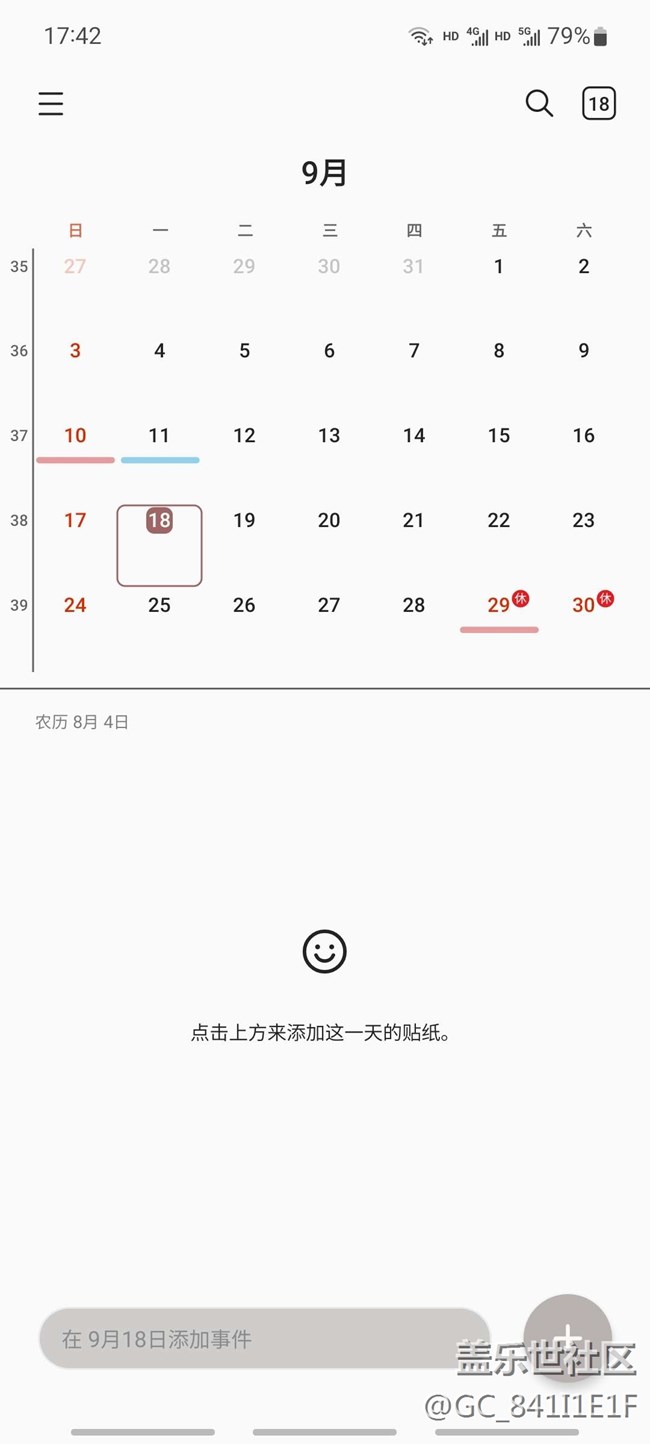Select September 5 on the calendar
Viewport: 650px width, 1444px height.
click(245, 351)
